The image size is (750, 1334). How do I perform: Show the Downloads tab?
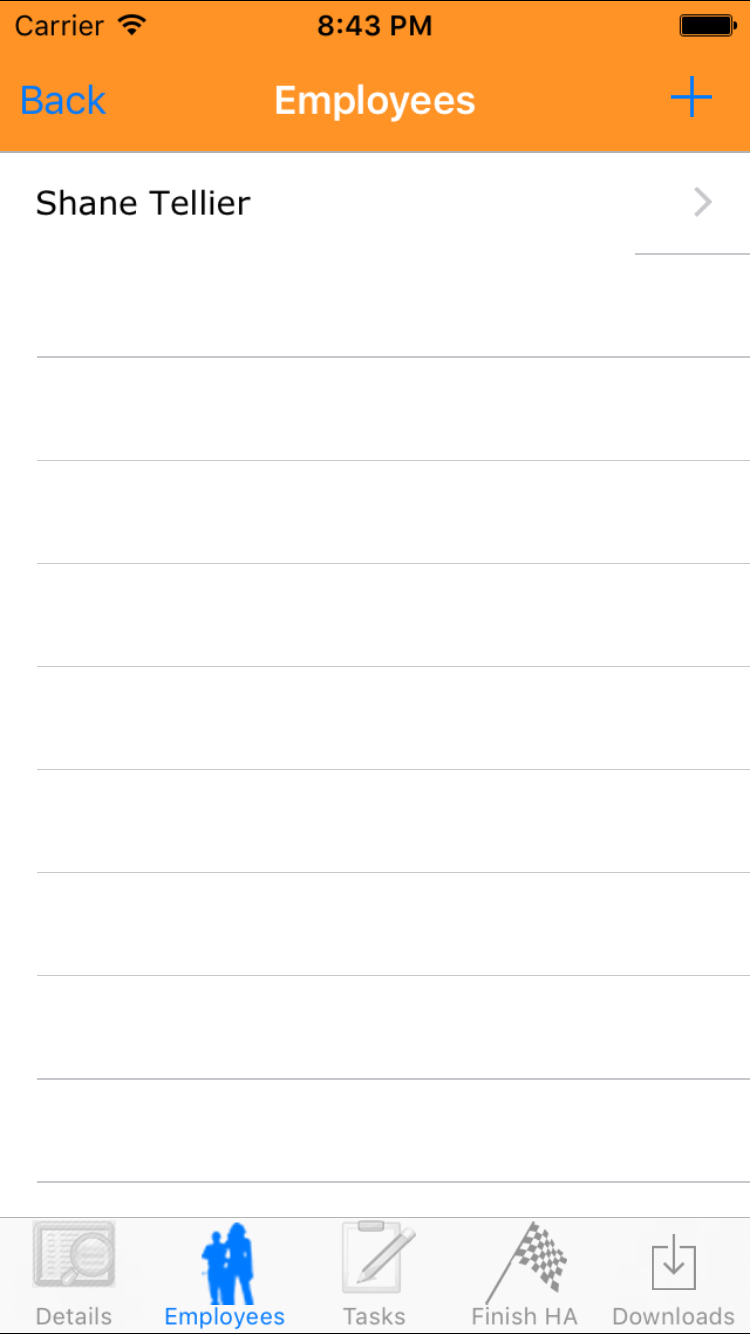tap(673, 1274)
